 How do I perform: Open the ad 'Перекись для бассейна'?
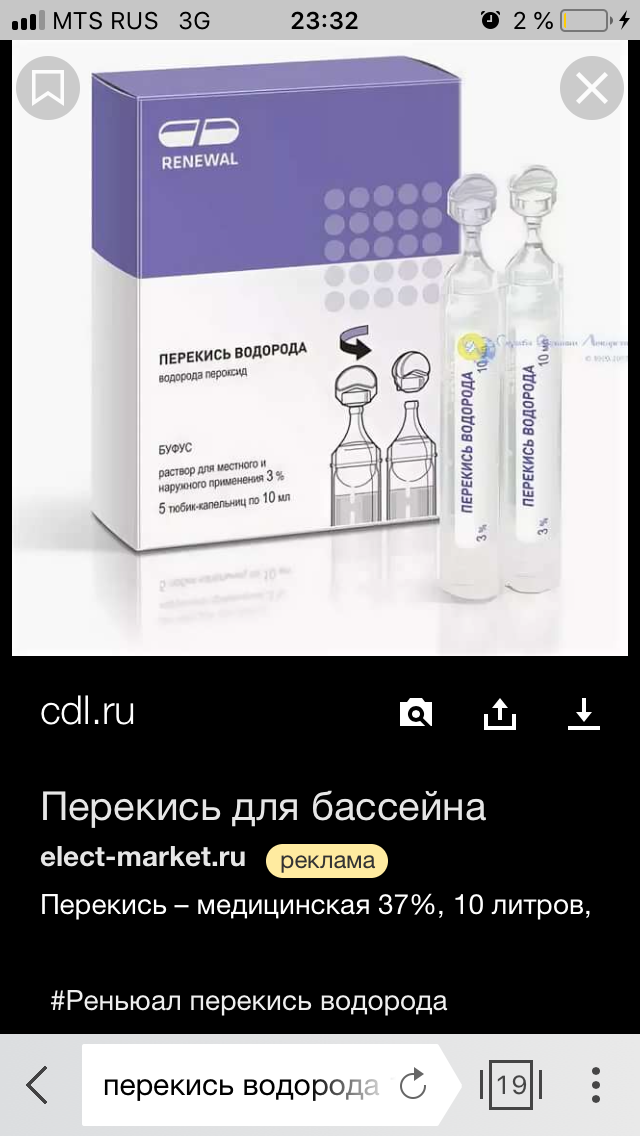pos(263,806)
